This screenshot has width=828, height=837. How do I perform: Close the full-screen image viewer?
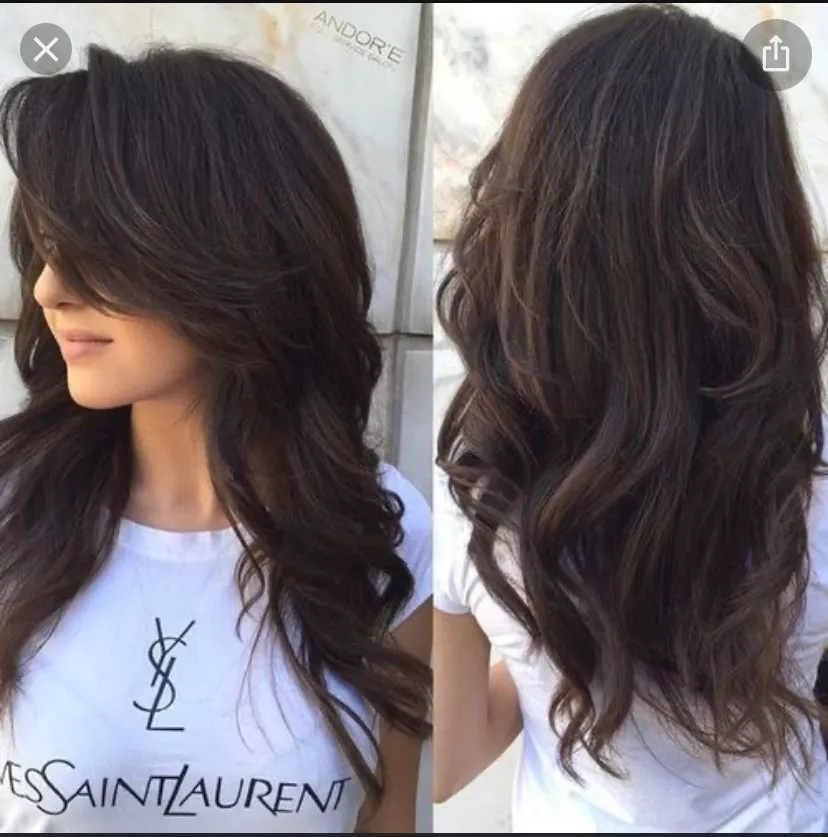point(46,50)
